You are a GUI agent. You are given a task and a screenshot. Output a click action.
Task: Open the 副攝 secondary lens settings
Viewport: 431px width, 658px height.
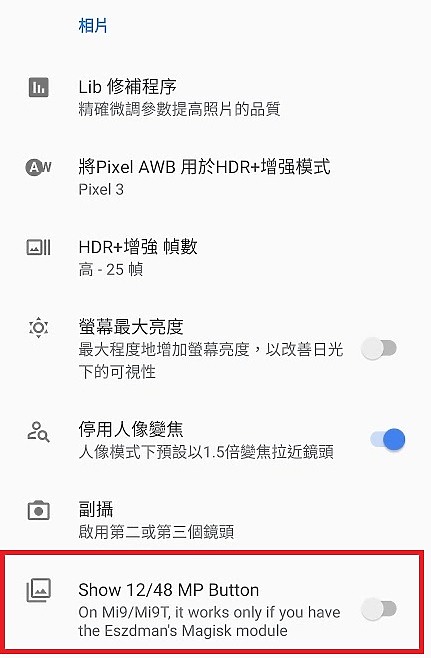point(215,520)
